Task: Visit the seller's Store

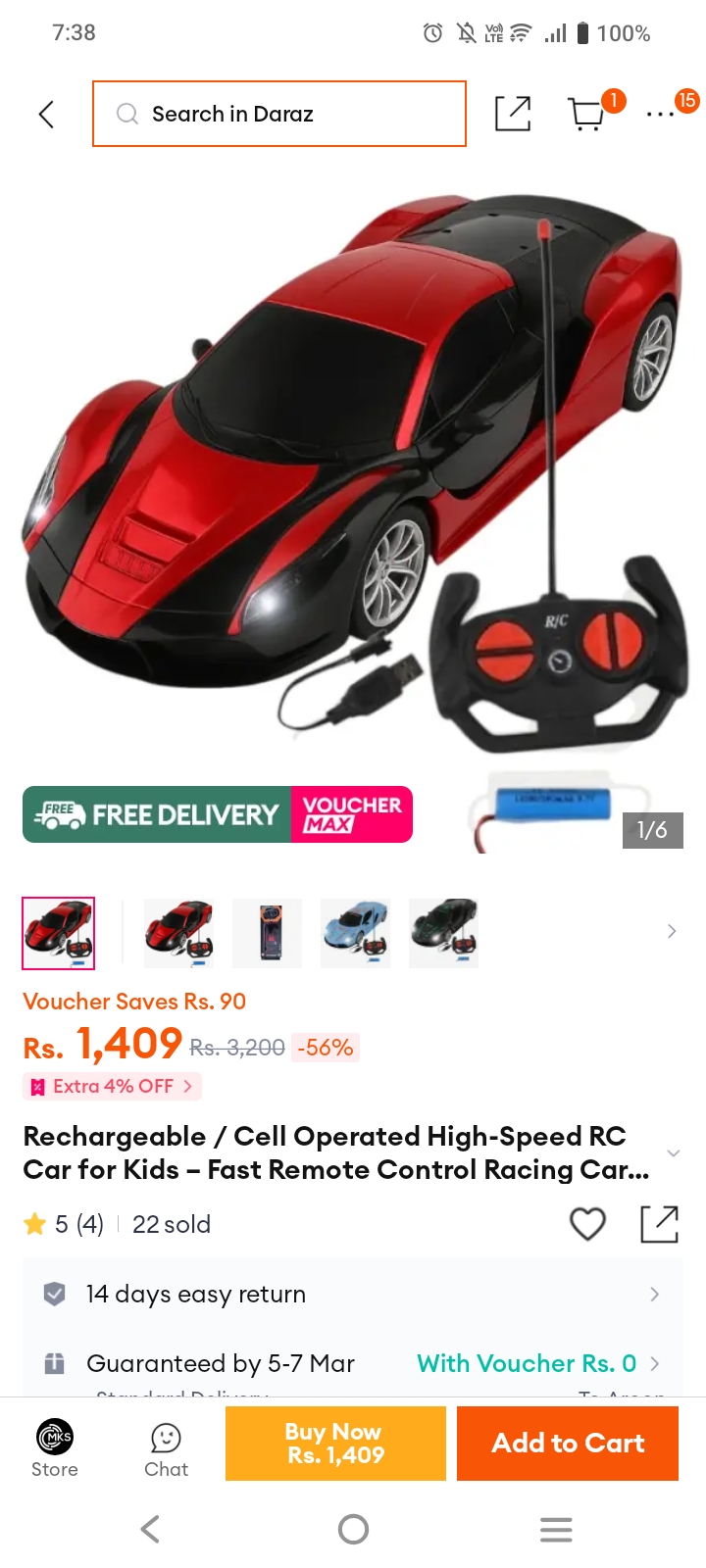Action: 55,1447
